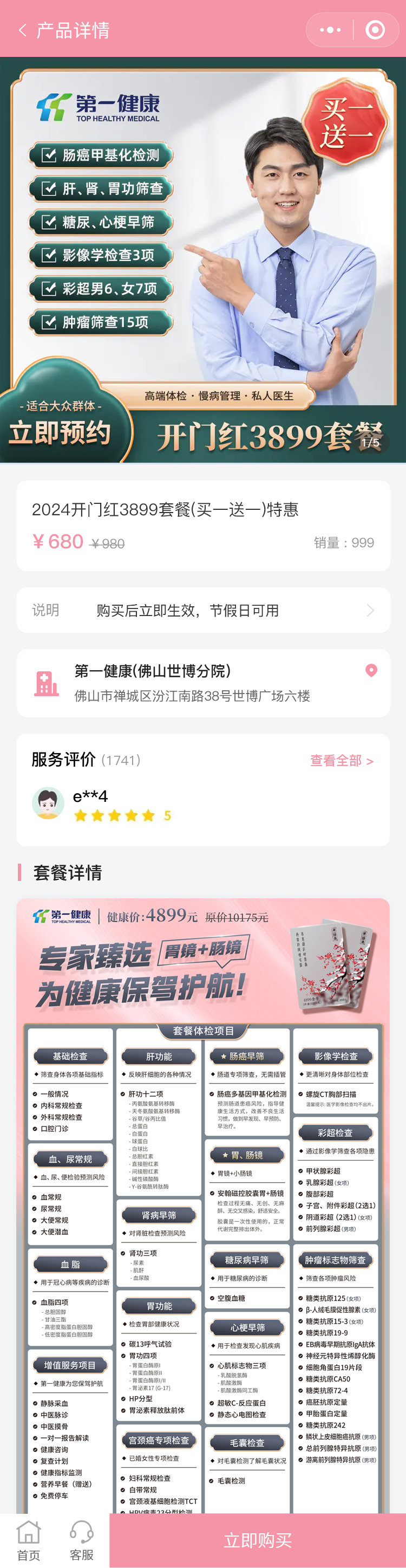Tap 立即购买 to buy the package

258,1540
